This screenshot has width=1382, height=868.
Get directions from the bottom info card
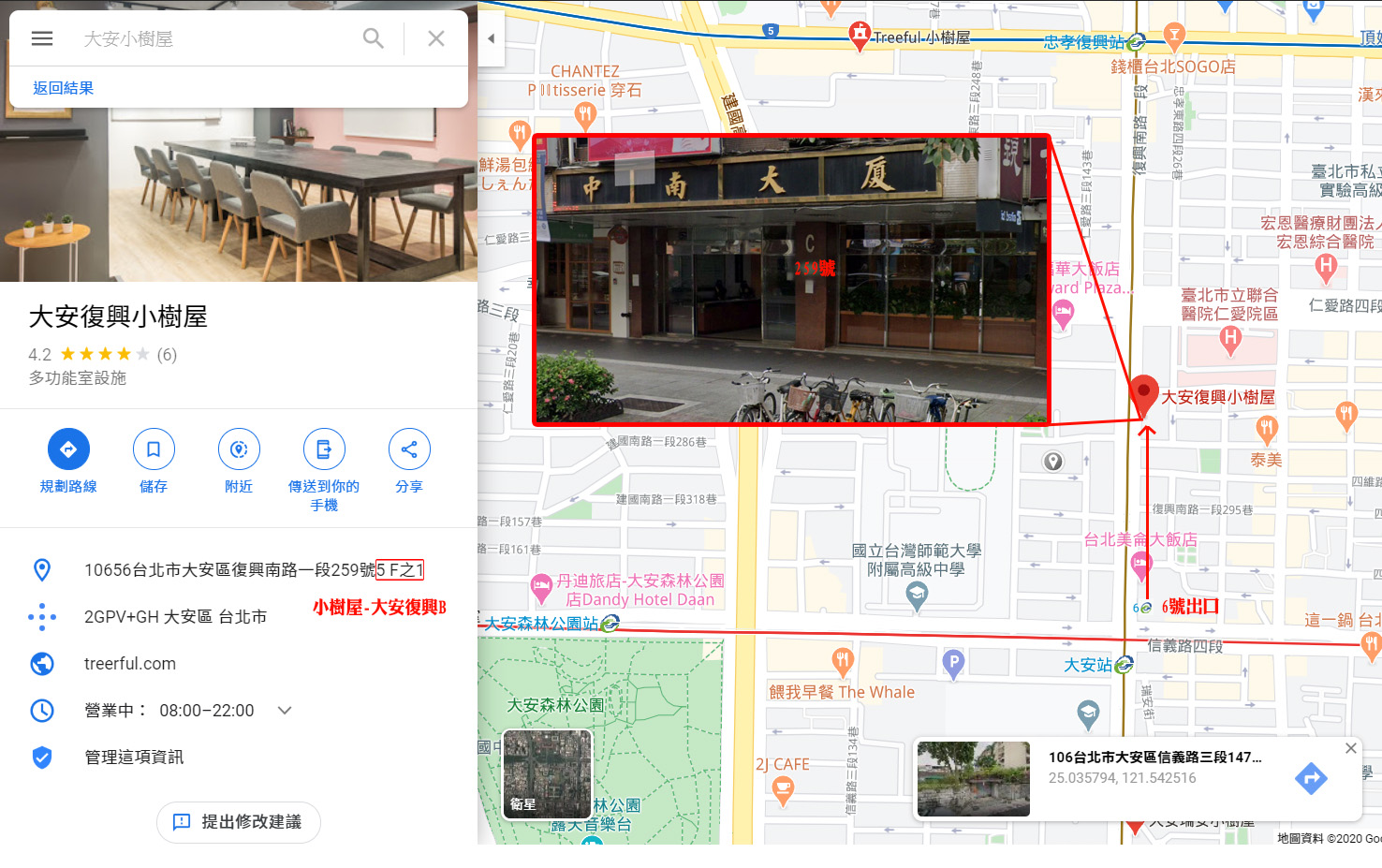click(x=1311, y=778)
